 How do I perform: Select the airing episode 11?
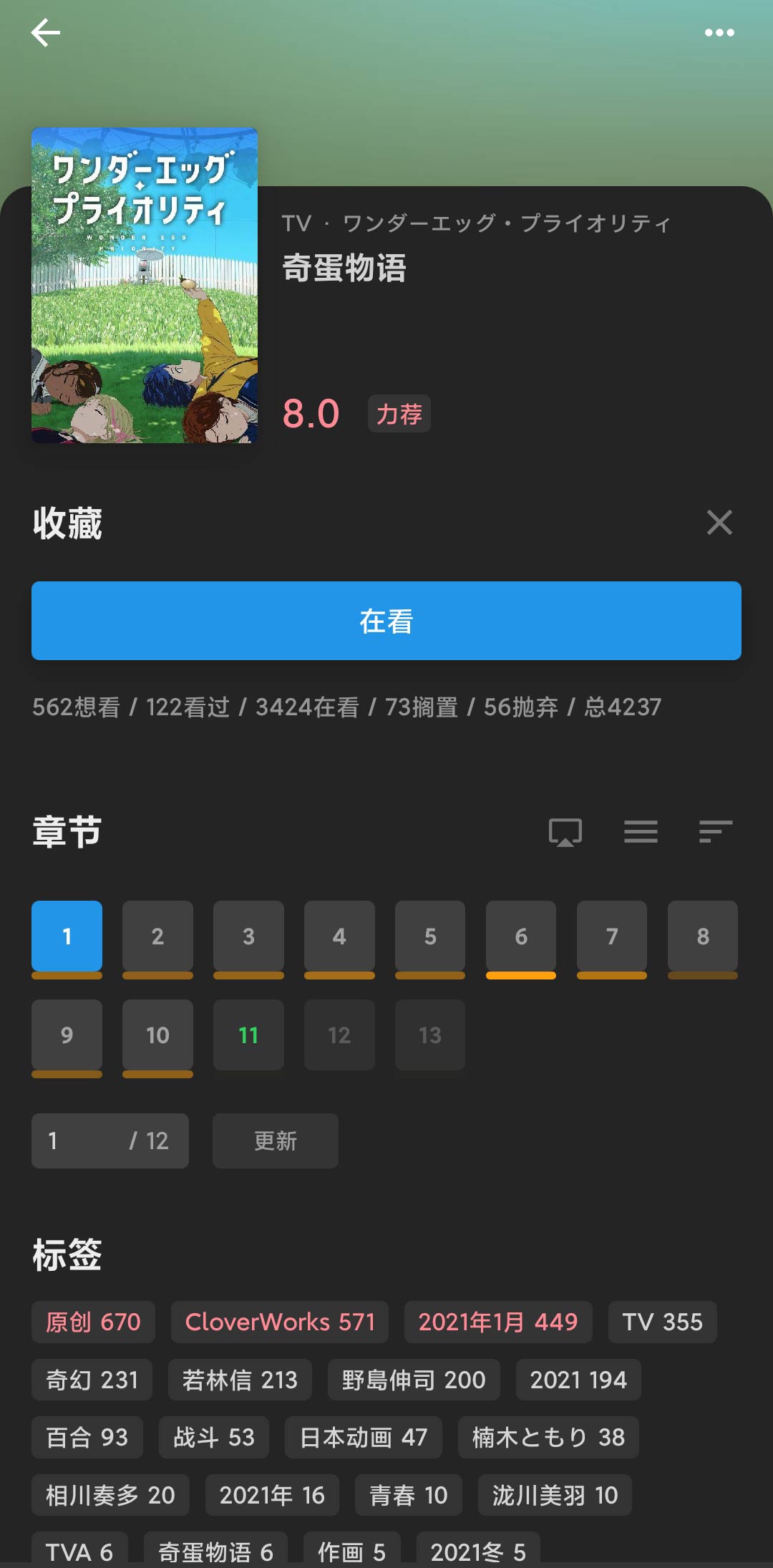pyautogui.click(x=248, y=1035)
